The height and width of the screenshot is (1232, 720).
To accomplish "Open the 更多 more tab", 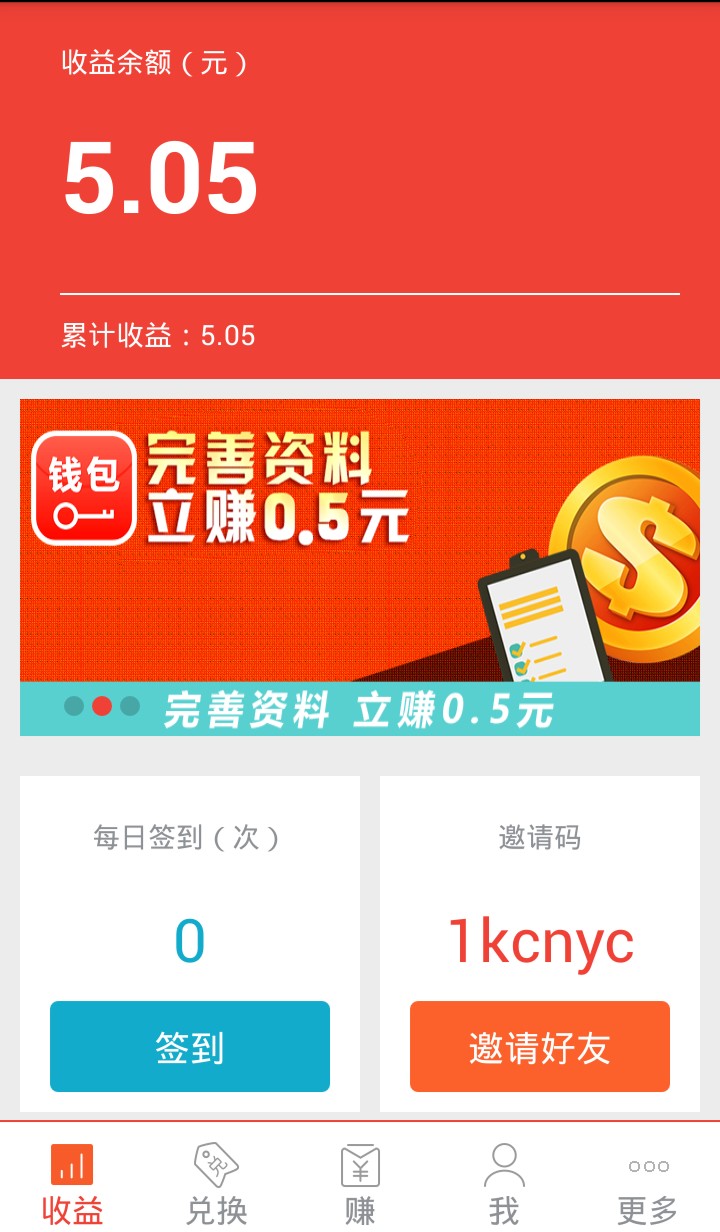I will [648, 1183].
